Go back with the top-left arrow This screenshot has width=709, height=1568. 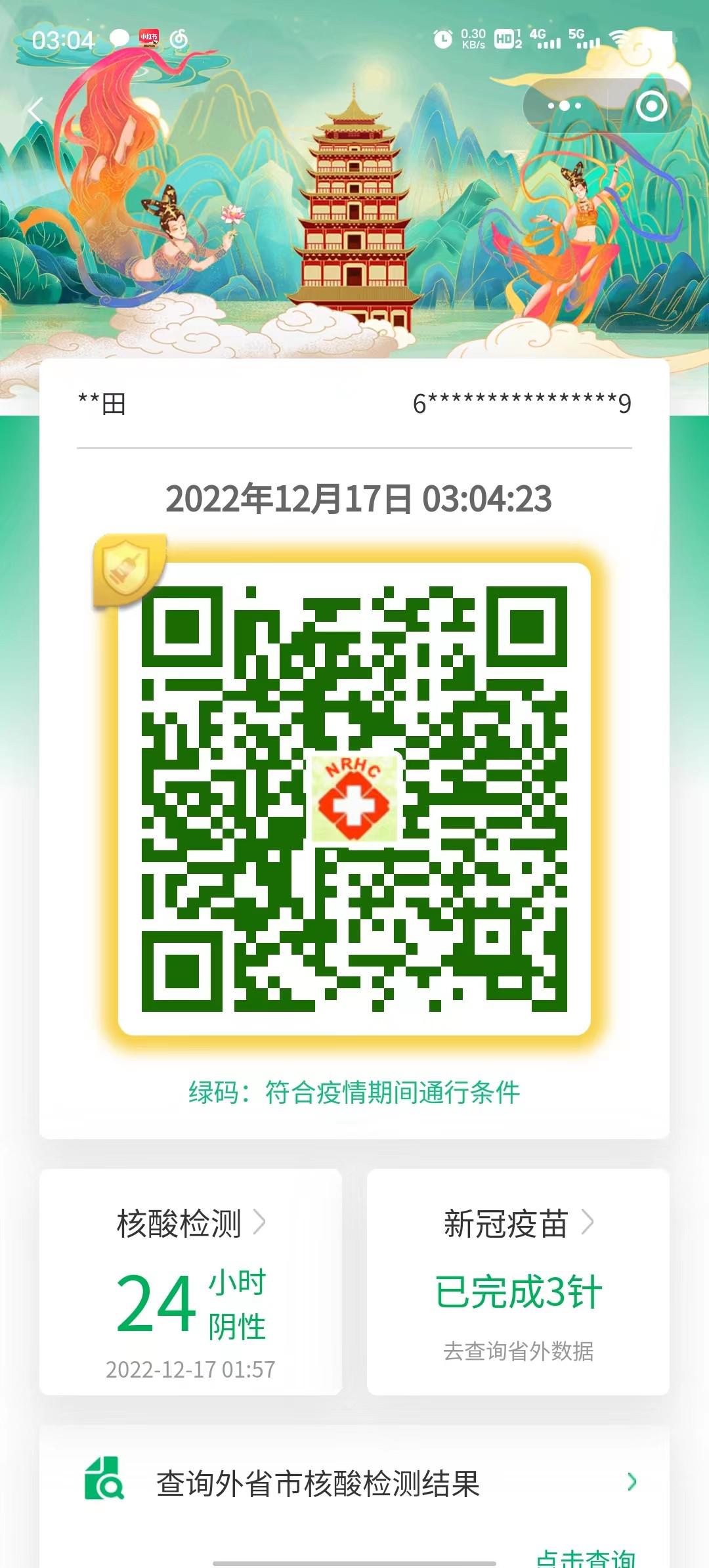tap(36, 110)
